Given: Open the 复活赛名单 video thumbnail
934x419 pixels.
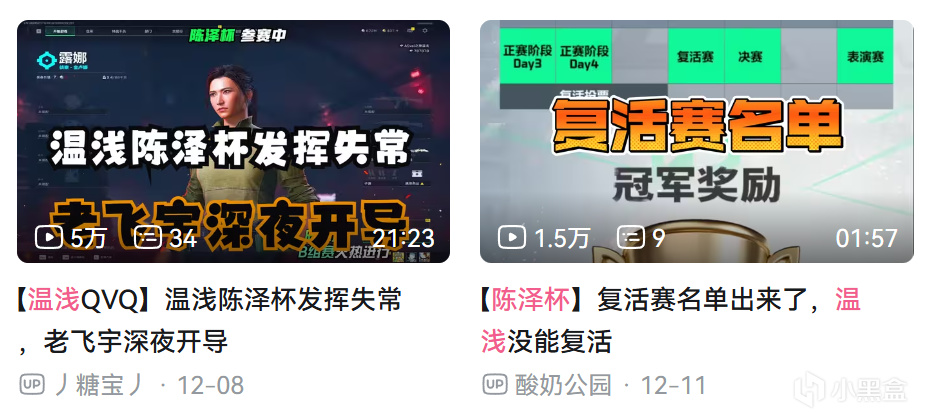Looking at the screenshot, I should [696, 141].
